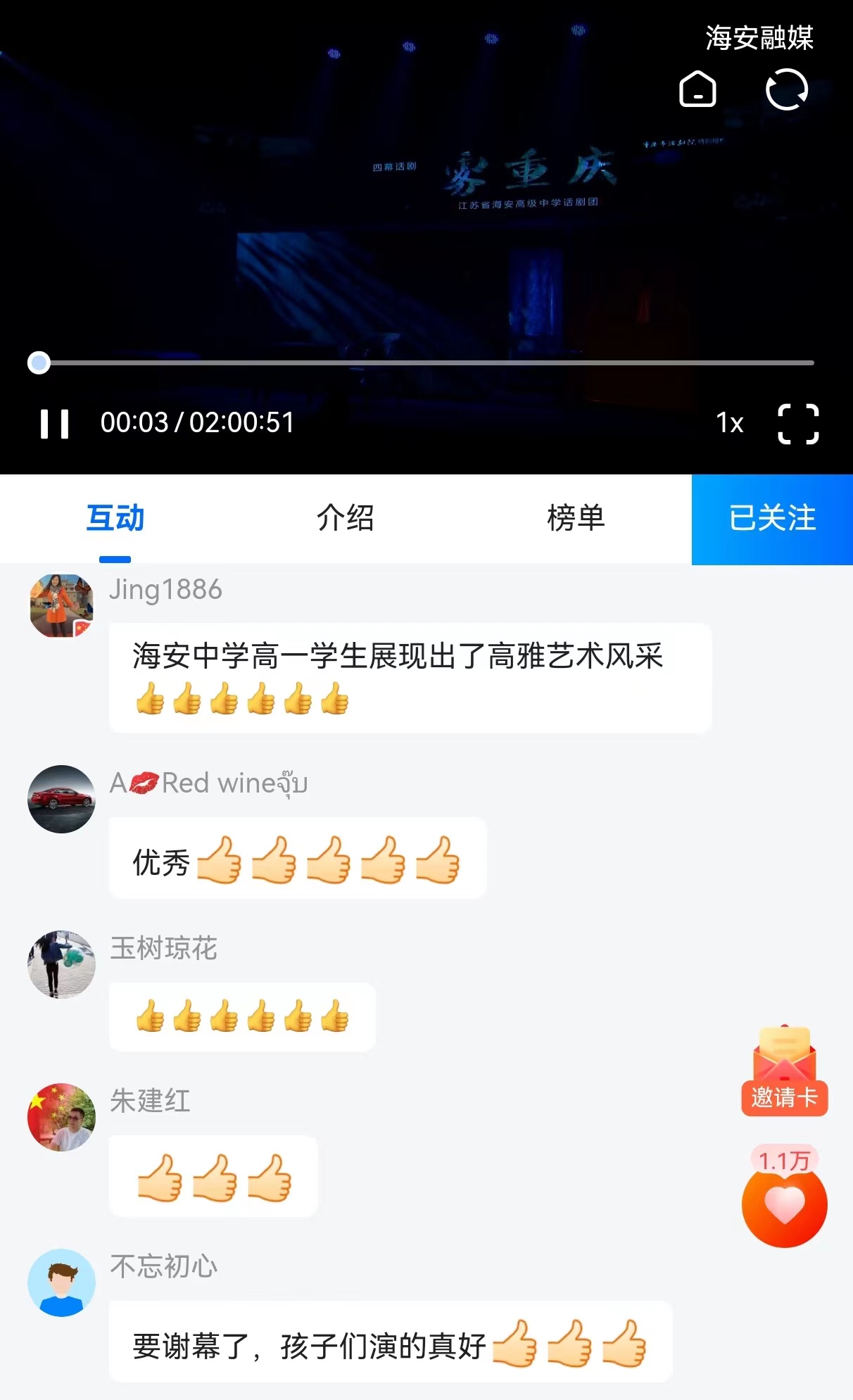Screen dimensions: 853x1400
Task: Enter fullscreen mode on the video
Action: (x=797, y=422)
